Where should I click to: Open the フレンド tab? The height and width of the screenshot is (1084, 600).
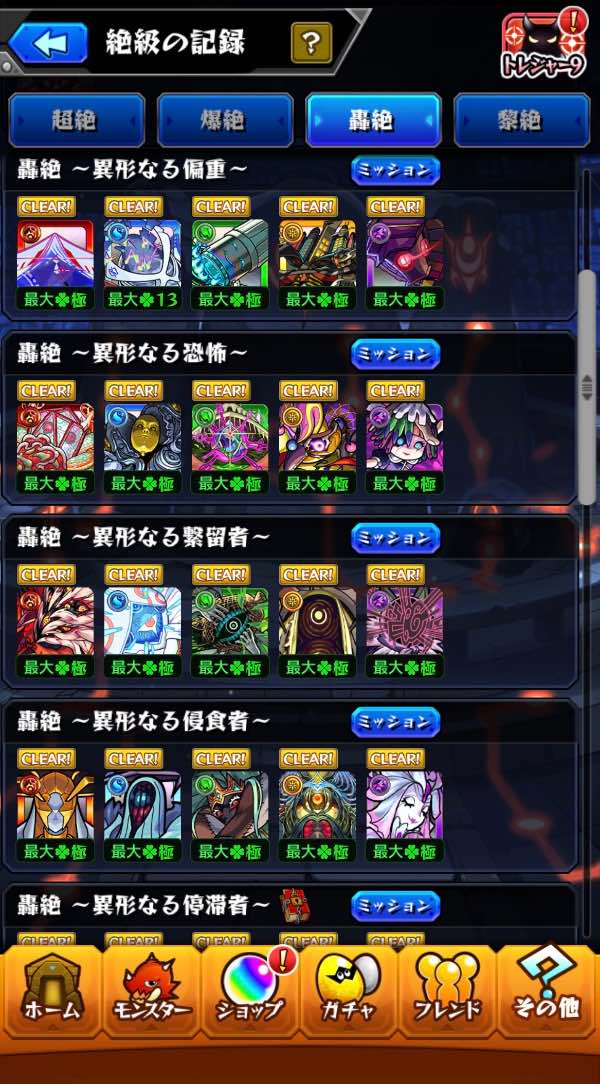click(x=447, y=992)
